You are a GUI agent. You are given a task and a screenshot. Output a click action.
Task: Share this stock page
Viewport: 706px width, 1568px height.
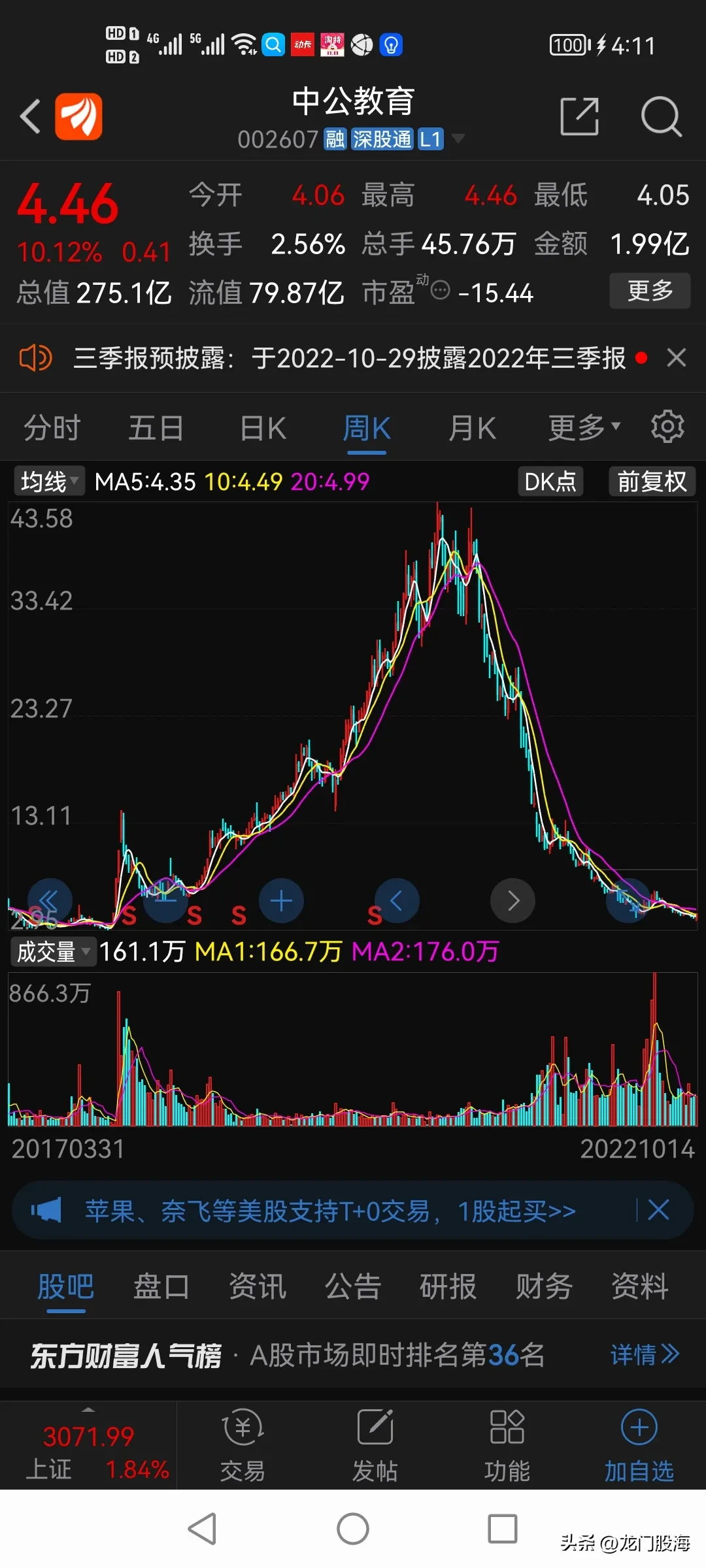point(579,117)
